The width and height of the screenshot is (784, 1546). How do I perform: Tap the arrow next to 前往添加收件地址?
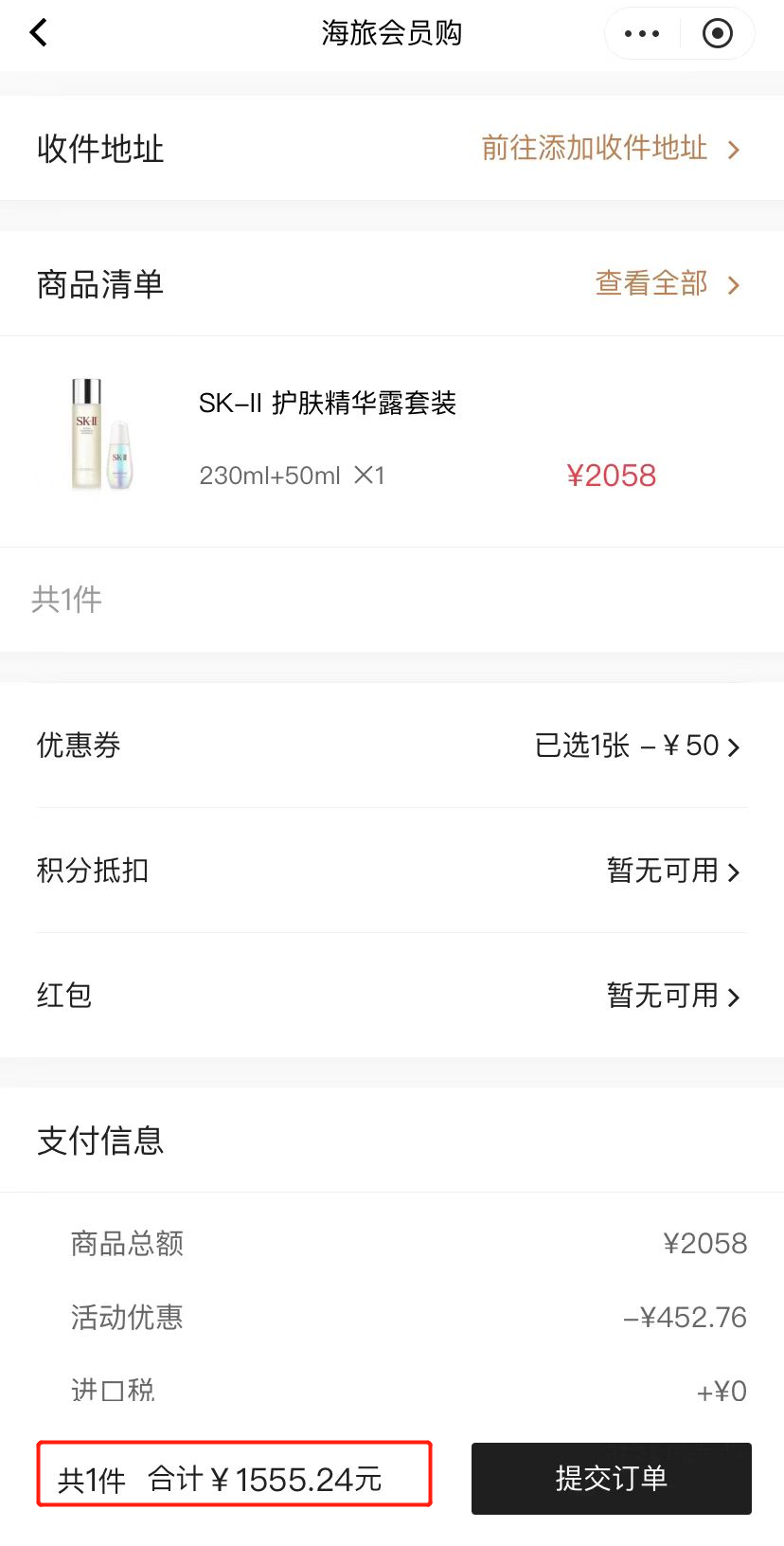(x=735, y=149)
